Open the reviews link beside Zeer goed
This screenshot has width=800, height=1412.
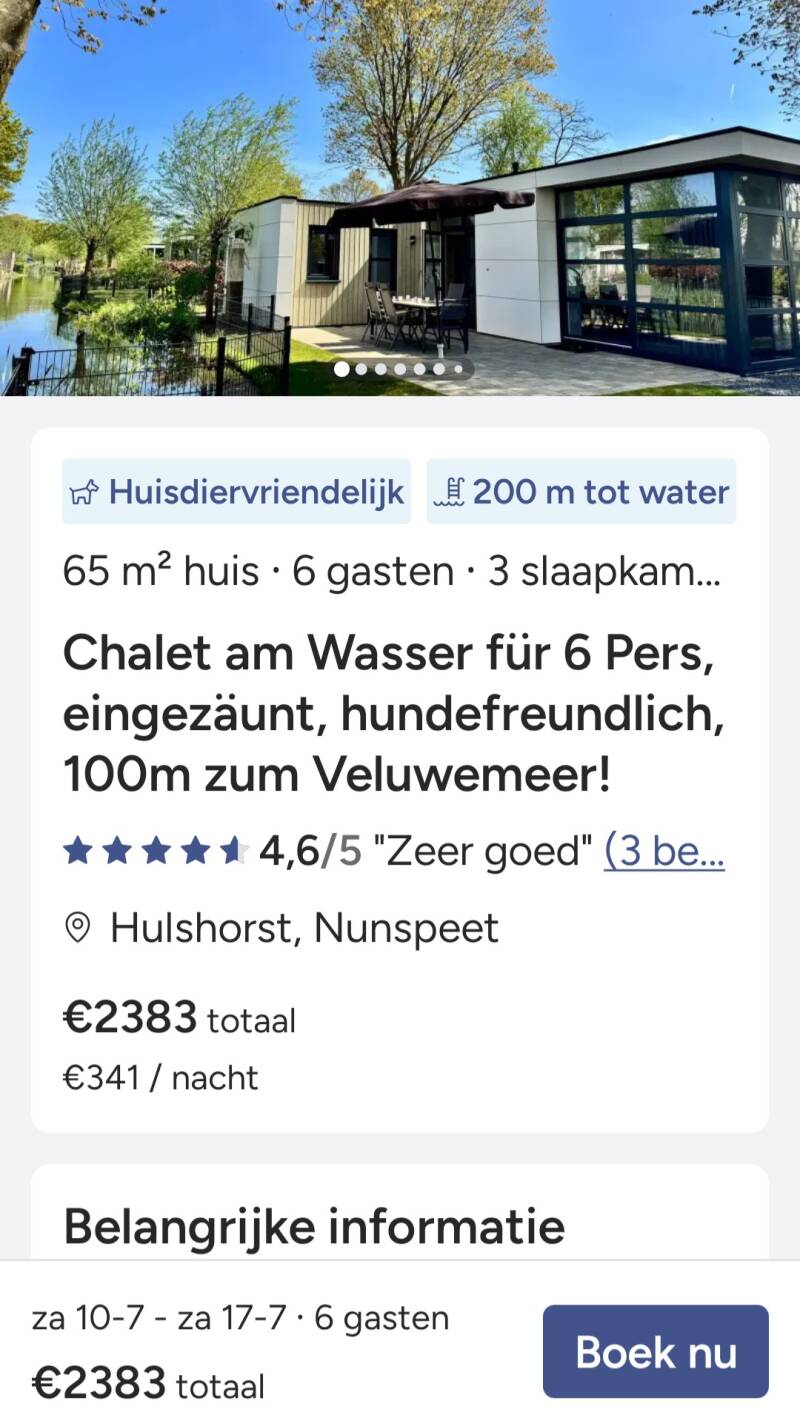[x=664, y=851]
